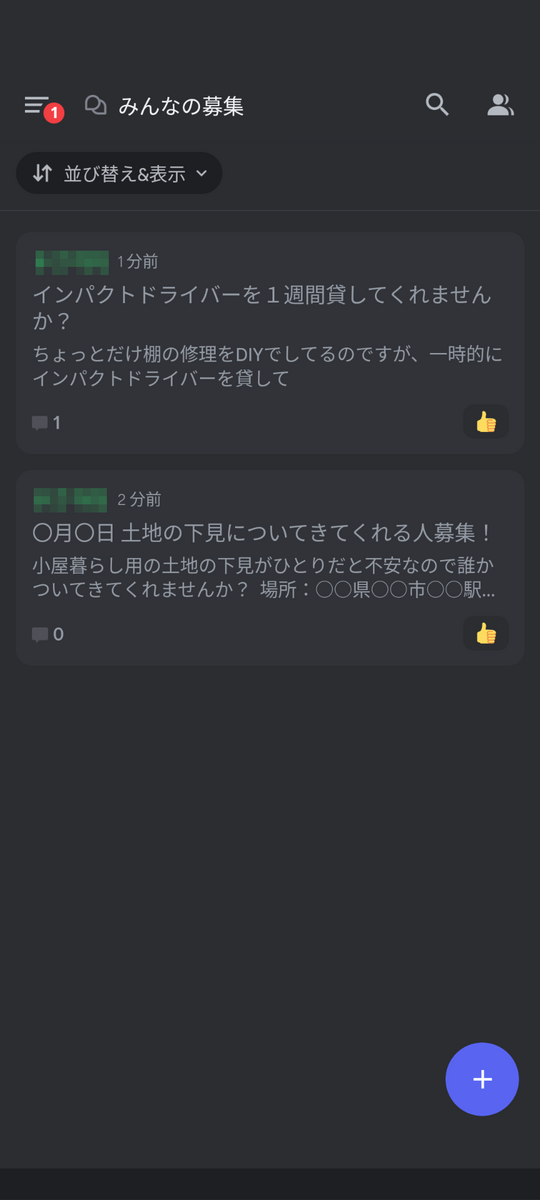This screenshot has width=540, height=1200.
Task: Expand the 並び替え&表示 sort options
Action: (x=119, y=173)
